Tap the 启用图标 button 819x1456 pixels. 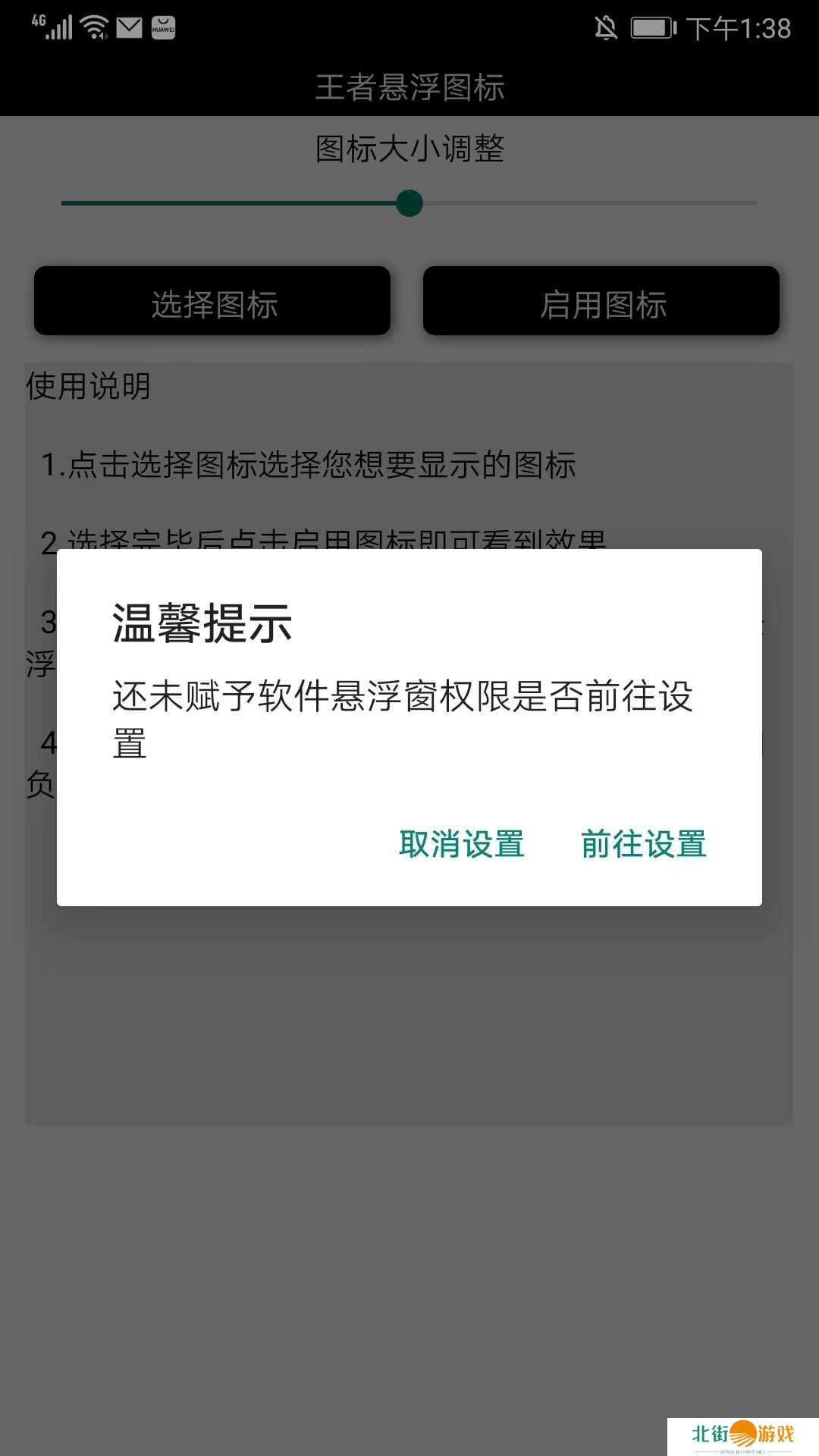tap(601, 301)
